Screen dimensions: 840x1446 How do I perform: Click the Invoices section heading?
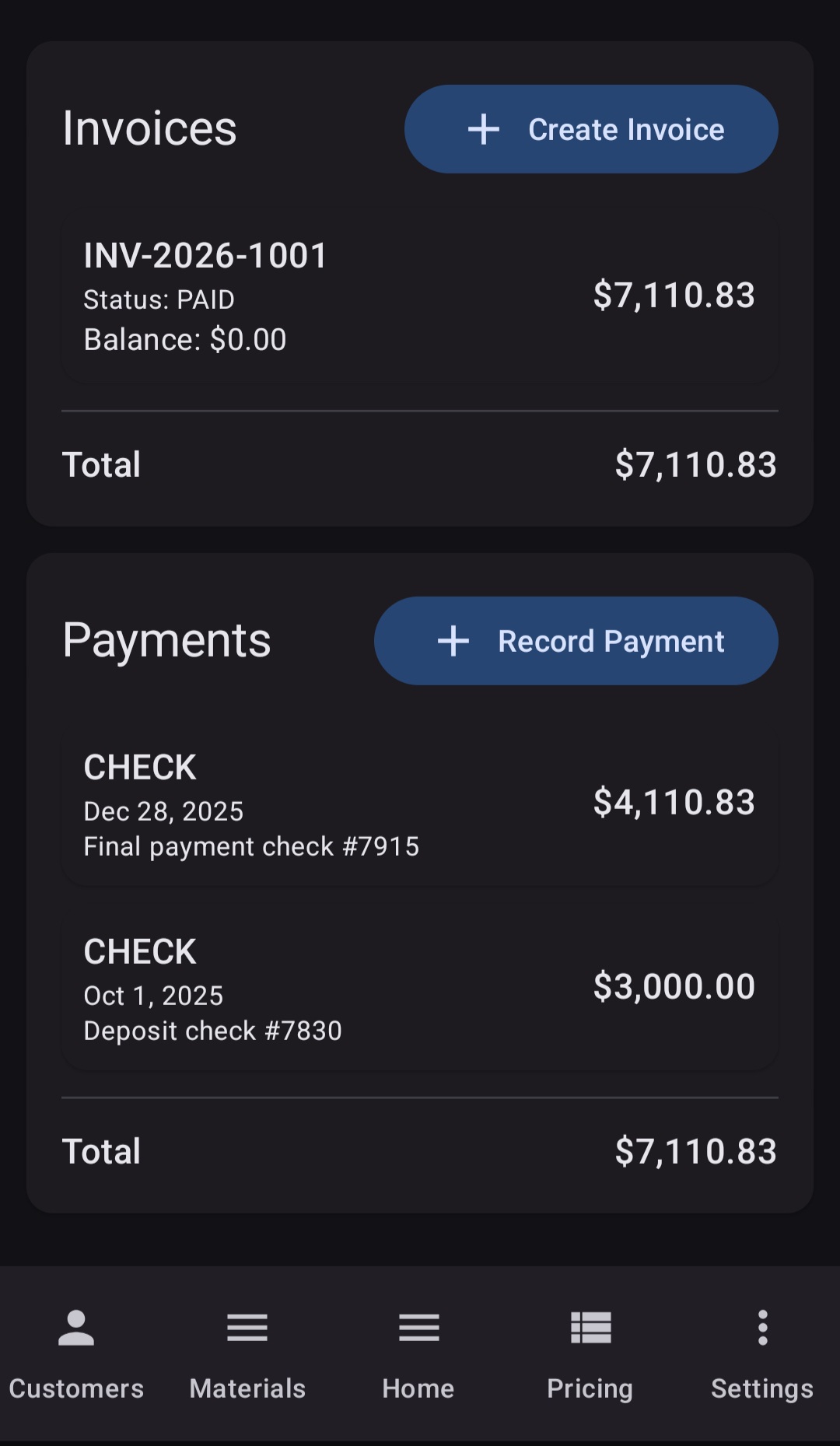(150, 128)
